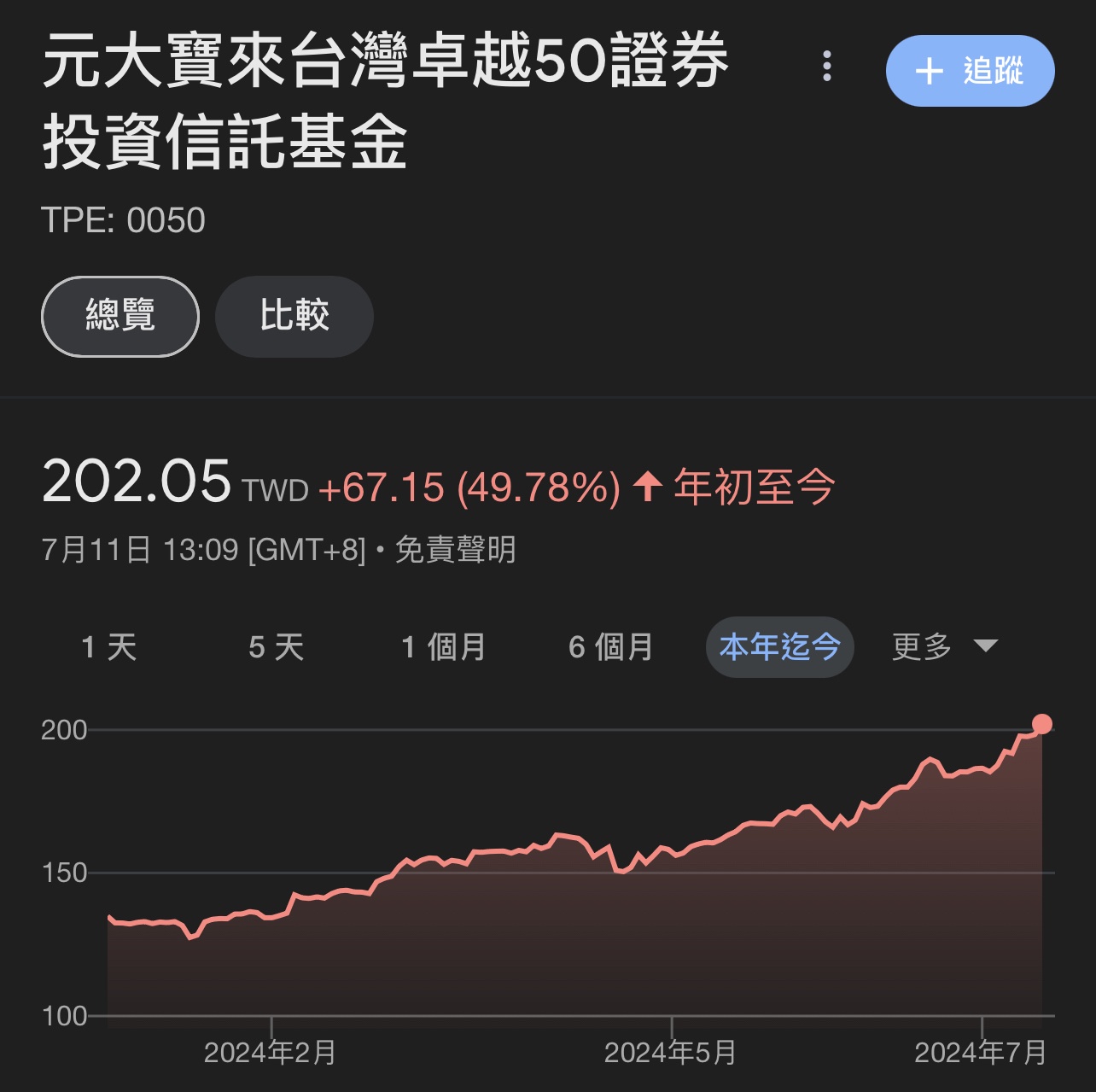Select the 總覽 overview chip

click(120, 316)
